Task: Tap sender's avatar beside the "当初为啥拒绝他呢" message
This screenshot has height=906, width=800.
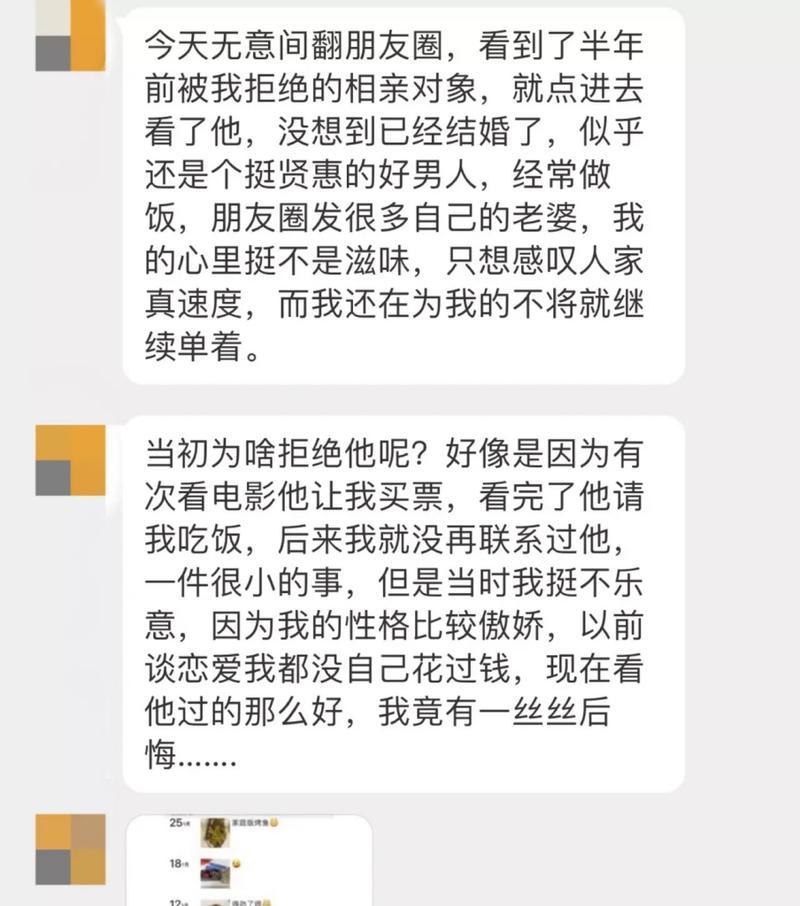Action: [70, 460]
